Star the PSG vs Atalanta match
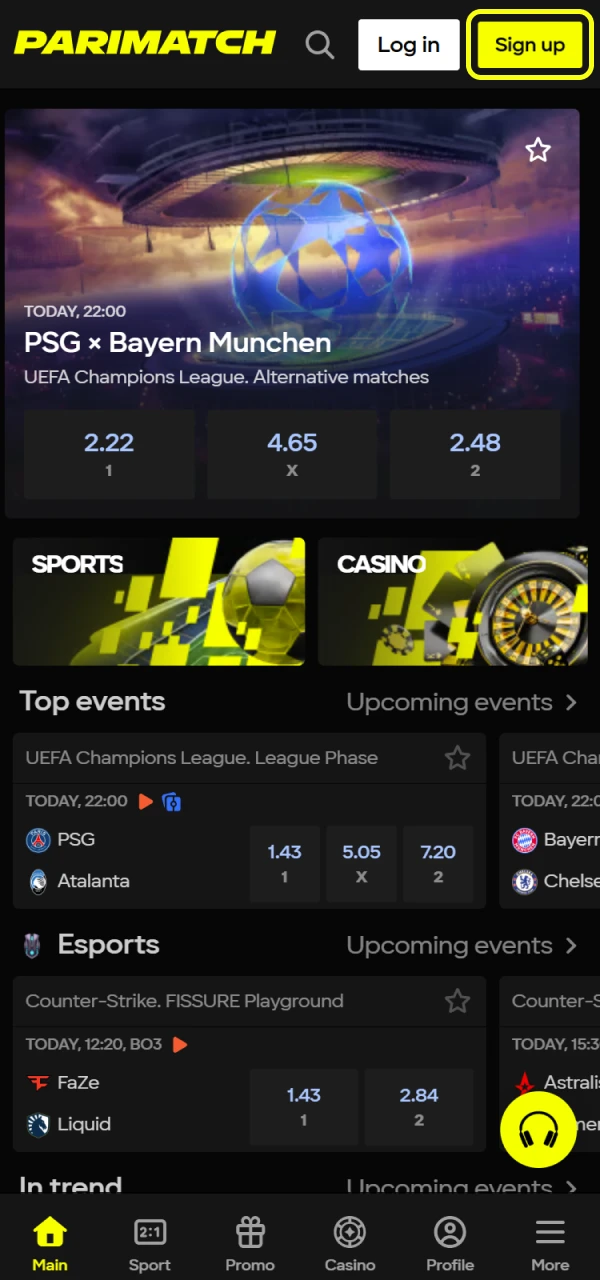Image resolution: width=600 pixels, height=1280 pixels. (457, 758)
